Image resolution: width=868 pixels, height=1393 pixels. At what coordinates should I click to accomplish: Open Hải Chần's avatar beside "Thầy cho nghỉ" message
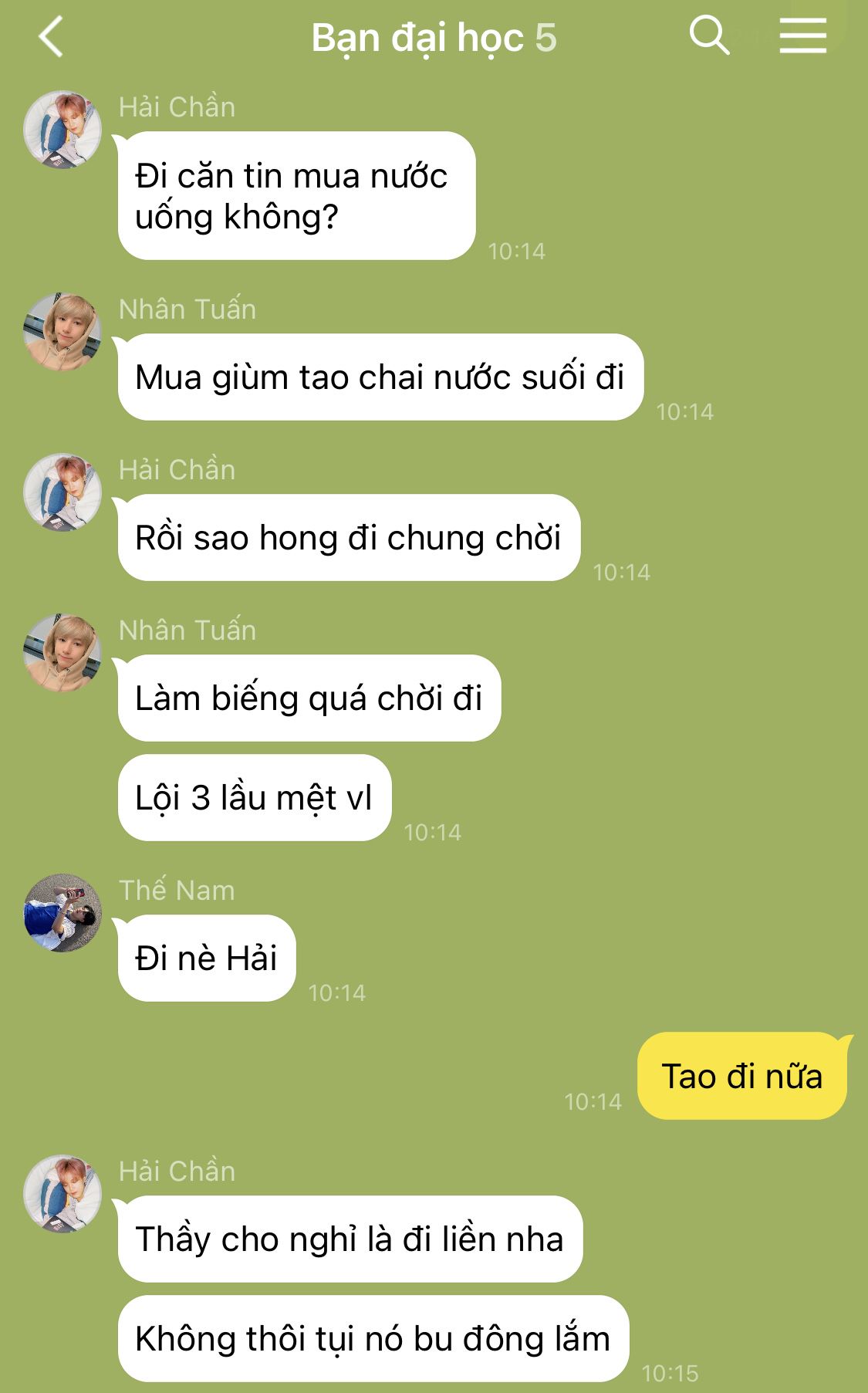(x=62, y=1193)
